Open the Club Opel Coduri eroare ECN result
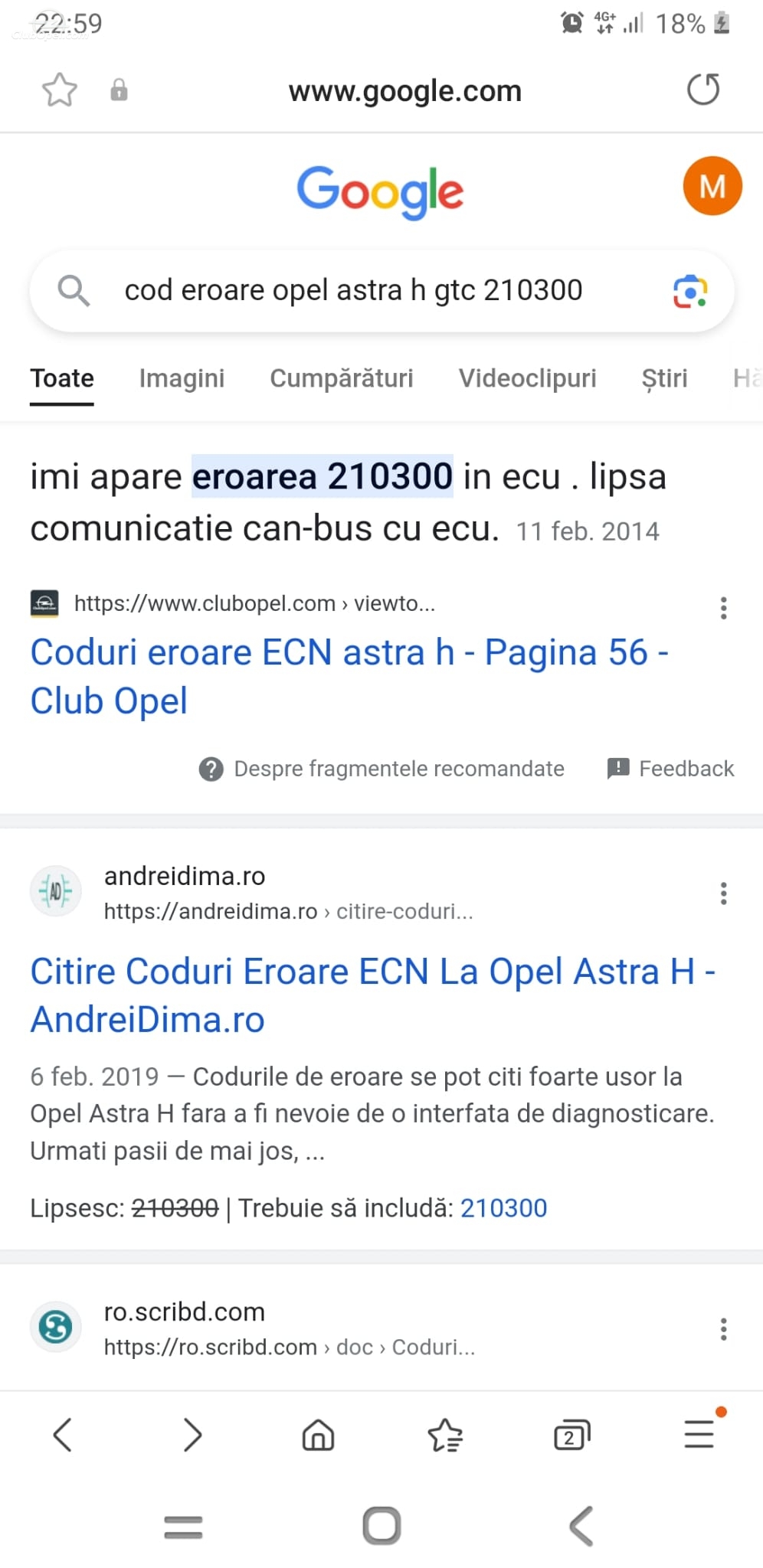 tap(349, 677)
